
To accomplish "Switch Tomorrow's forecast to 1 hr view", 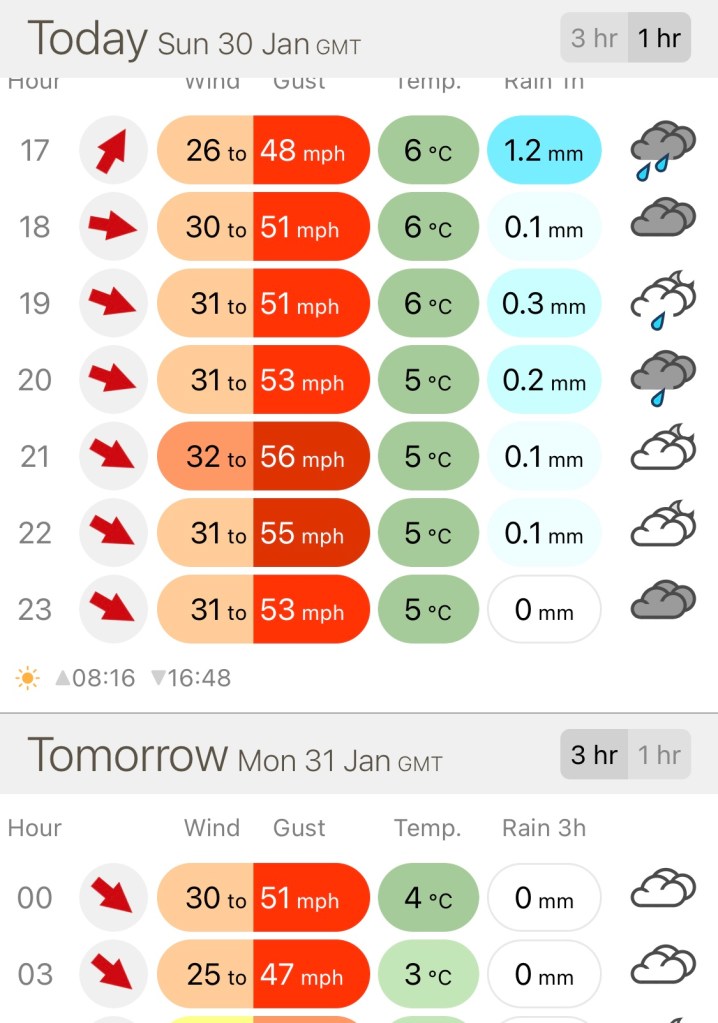I will [x=659, y=755].
